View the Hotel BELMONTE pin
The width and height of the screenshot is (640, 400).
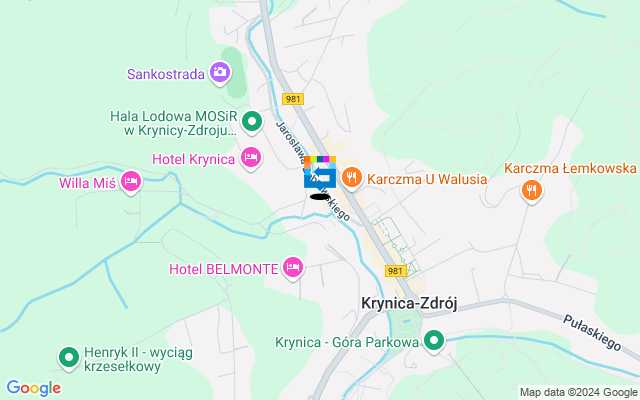point(293,266)
